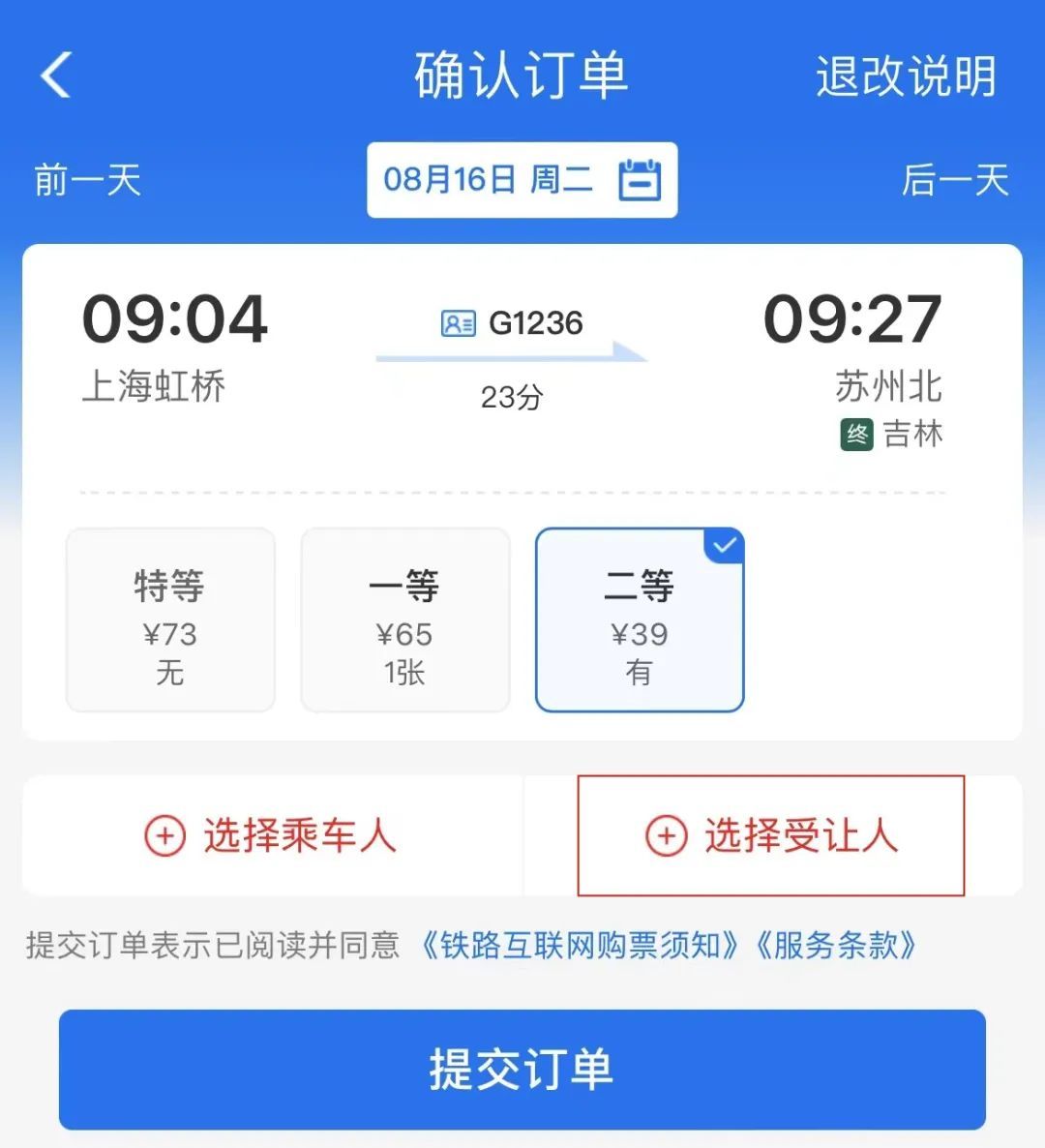Read 《铁路互联网购票须知》
Viewport: 1045px width, 1148px height.
click(x=582, y=945)
